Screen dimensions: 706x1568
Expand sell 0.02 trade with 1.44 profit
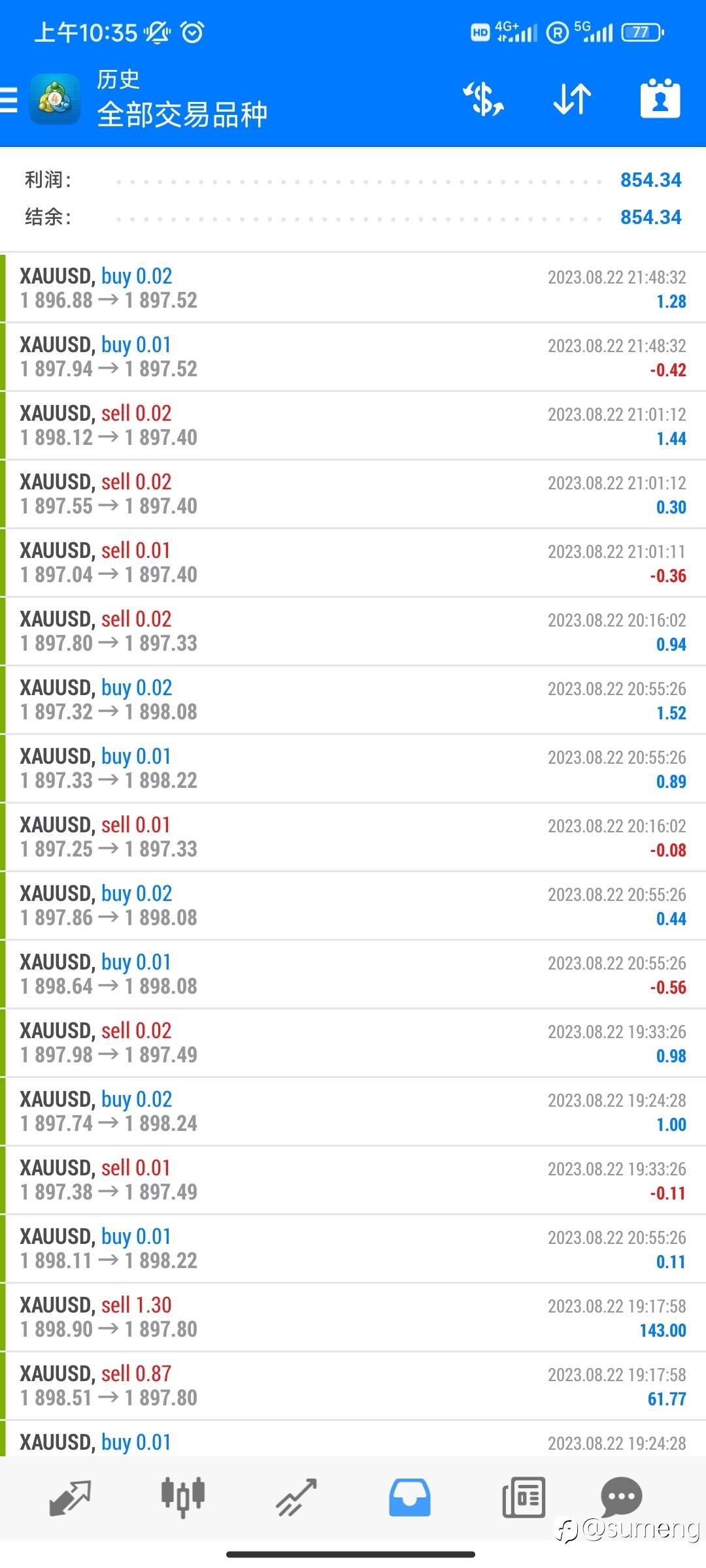coord(353,425)
